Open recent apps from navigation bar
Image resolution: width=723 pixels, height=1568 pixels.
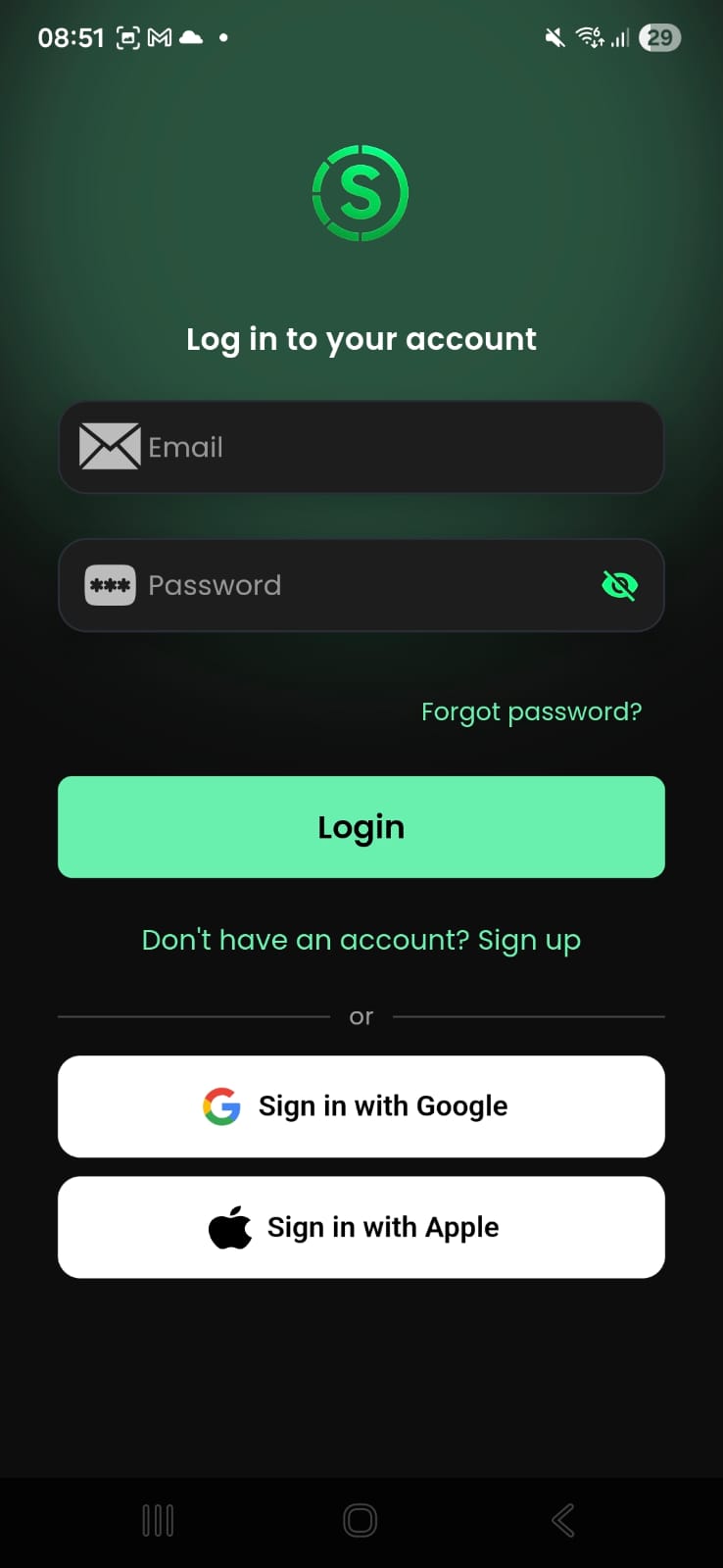[157, 1520]
